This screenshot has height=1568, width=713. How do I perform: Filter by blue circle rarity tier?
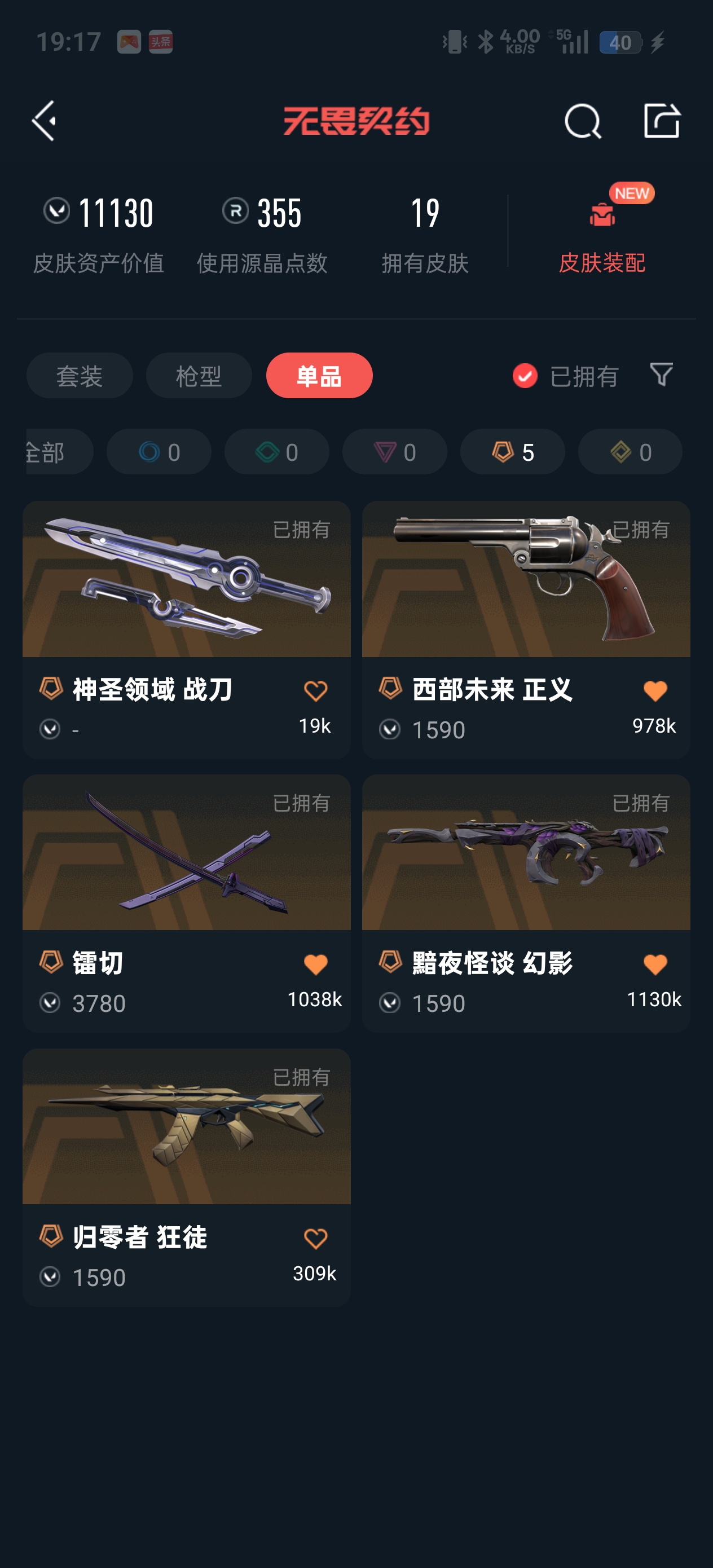point(159,452)
